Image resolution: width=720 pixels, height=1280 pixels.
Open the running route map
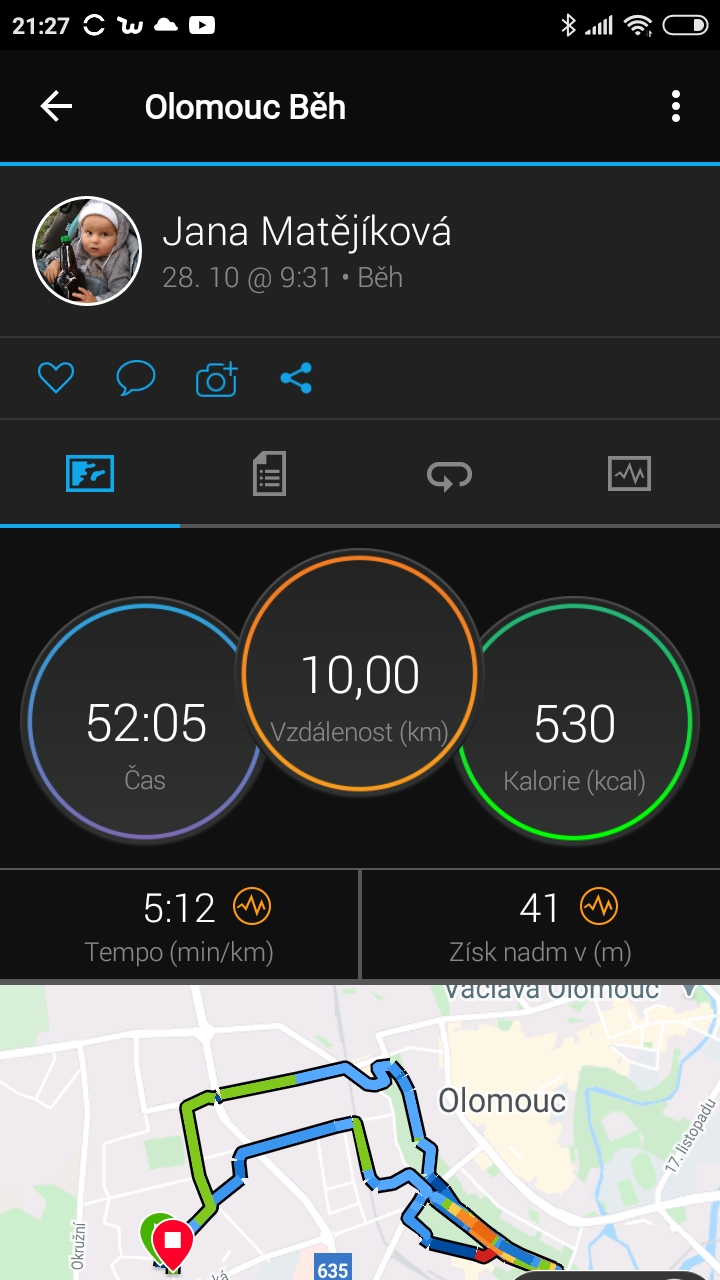360,1132
